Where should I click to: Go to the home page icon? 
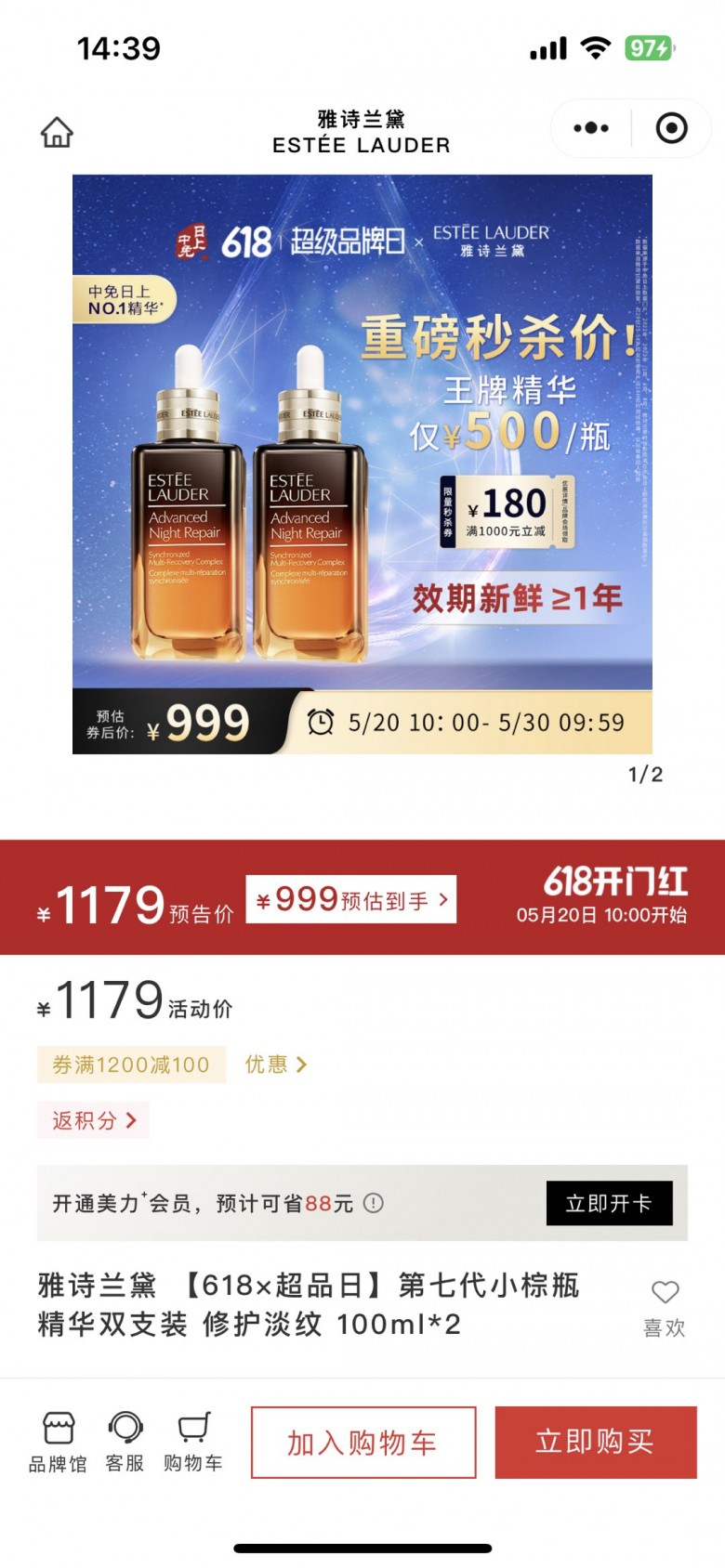(57, 132)
